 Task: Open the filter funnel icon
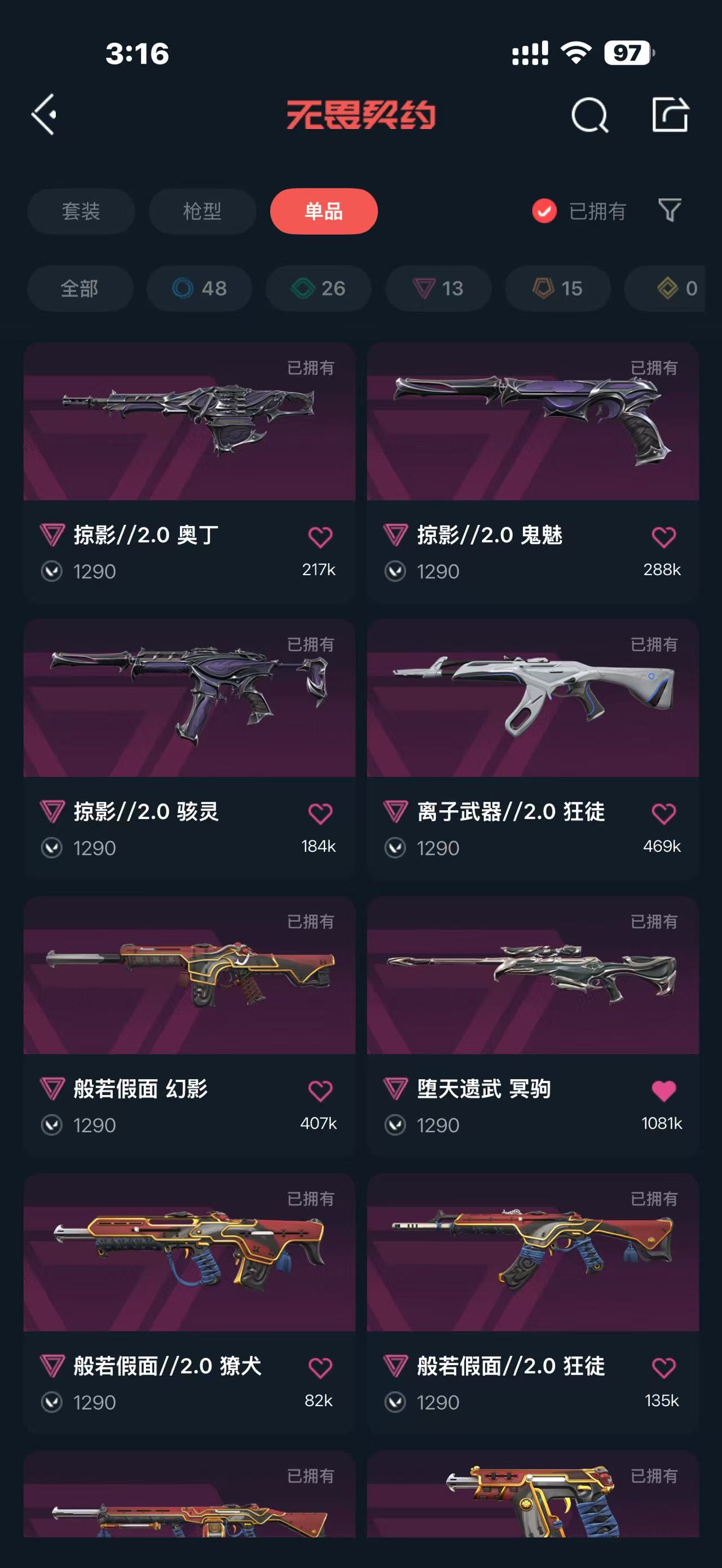tap(670, 211)
